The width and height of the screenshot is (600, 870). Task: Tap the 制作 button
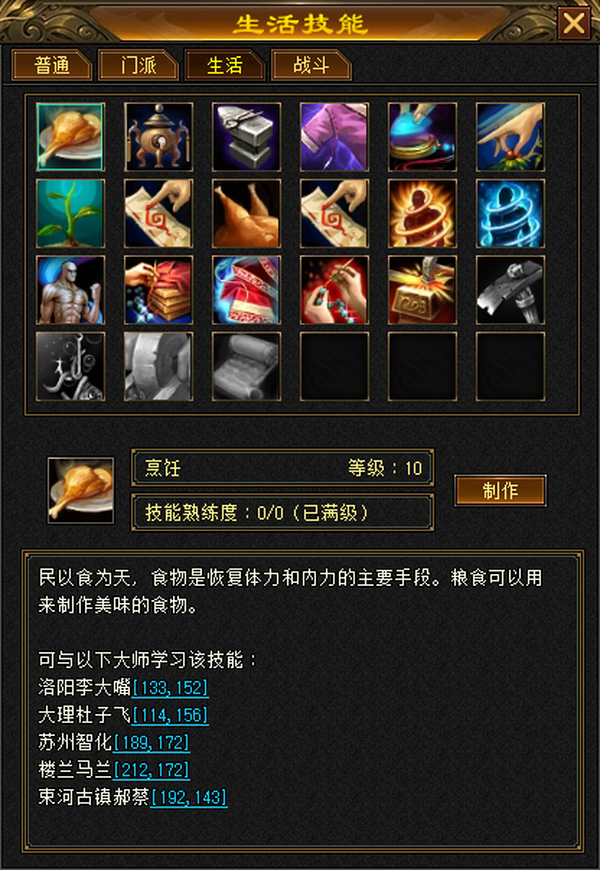(500, 490)
